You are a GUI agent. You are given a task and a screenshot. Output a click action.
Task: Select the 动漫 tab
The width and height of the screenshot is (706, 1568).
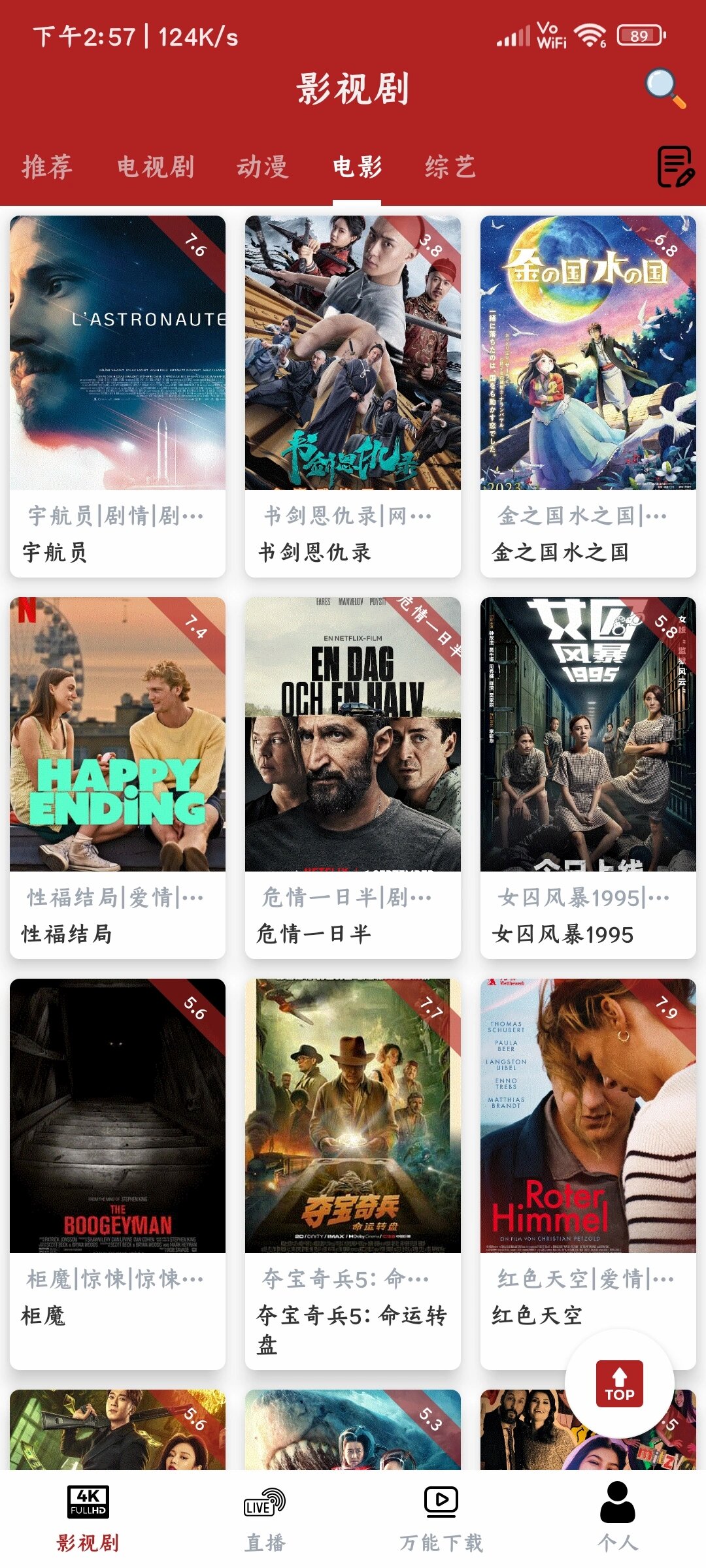coord(262,167)
